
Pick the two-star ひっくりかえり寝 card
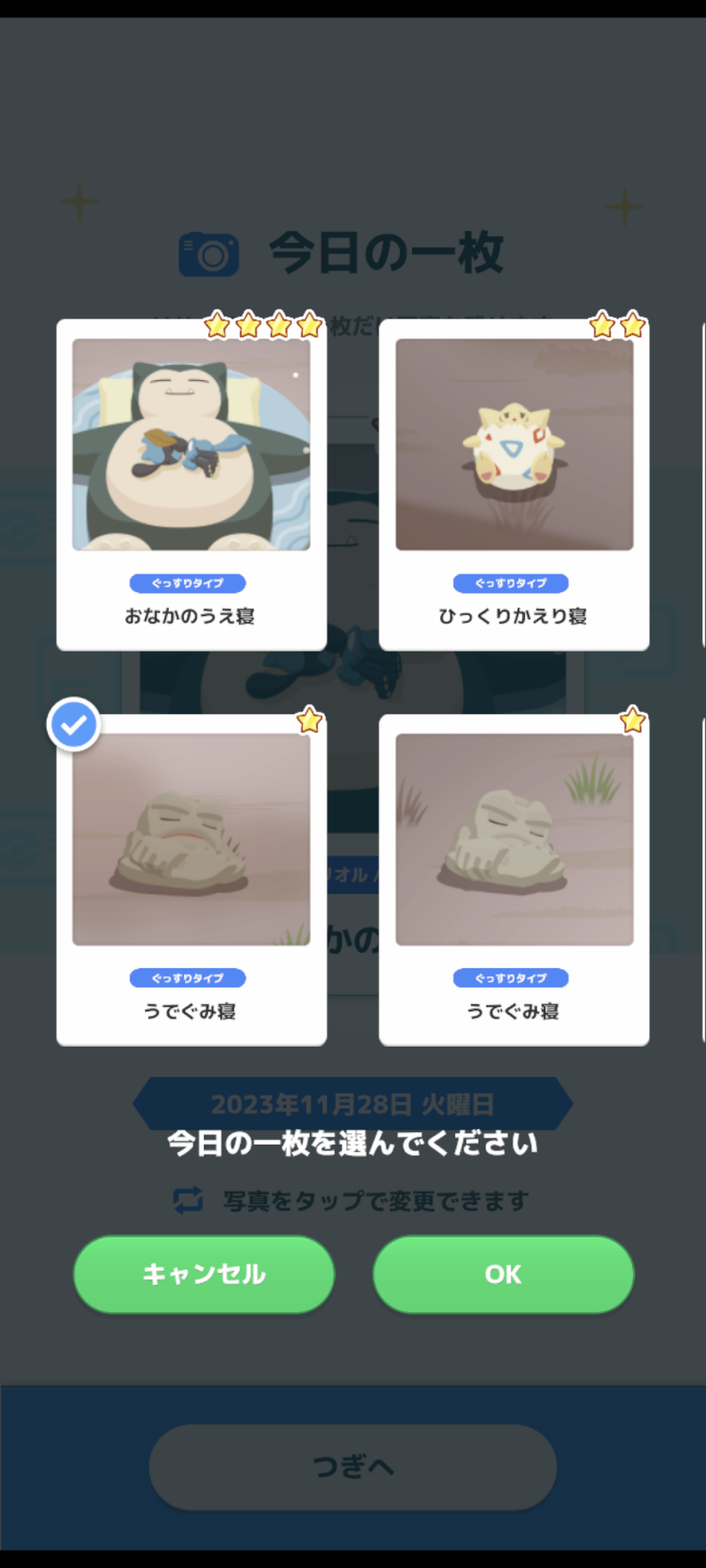[x=514, y=485]
